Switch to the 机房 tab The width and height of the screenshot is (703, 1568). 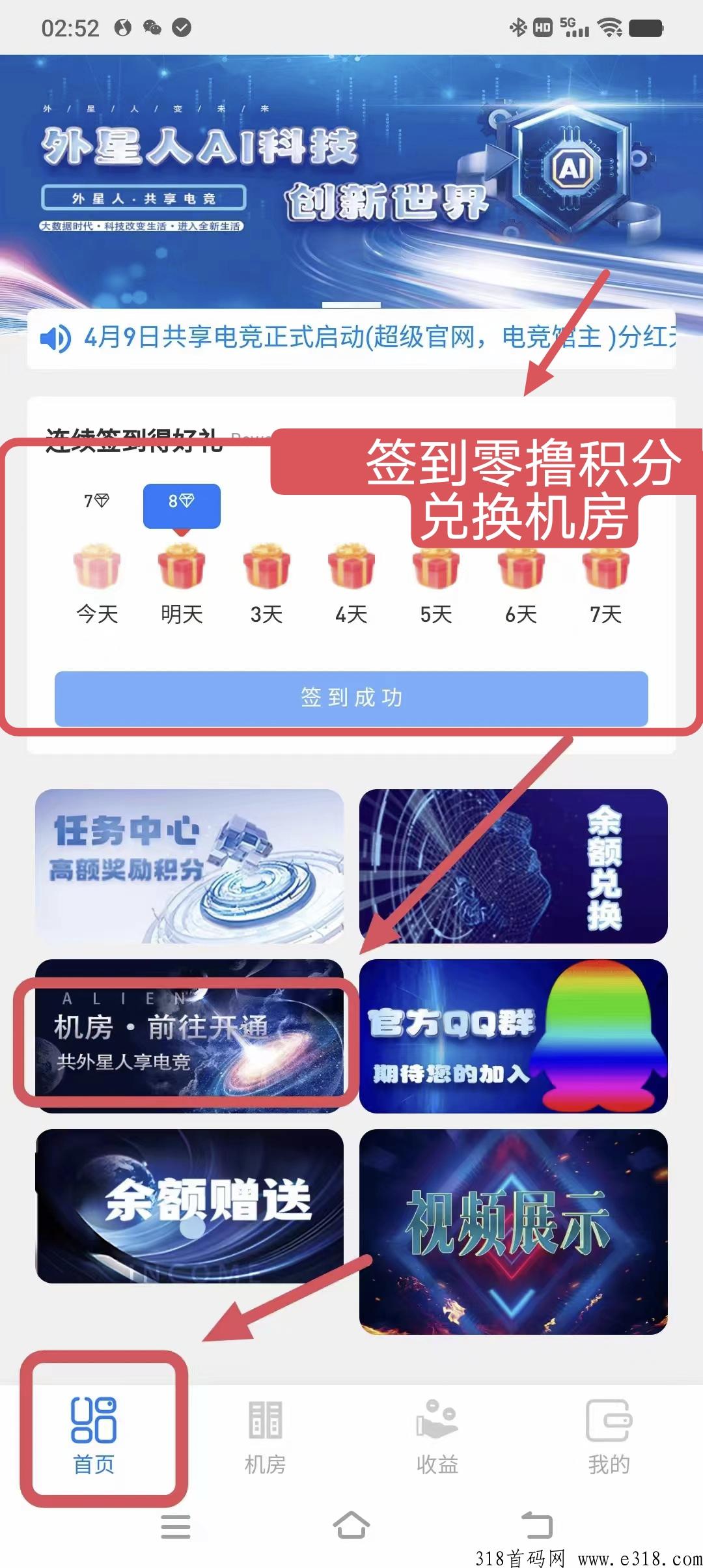pos(265,1436)
